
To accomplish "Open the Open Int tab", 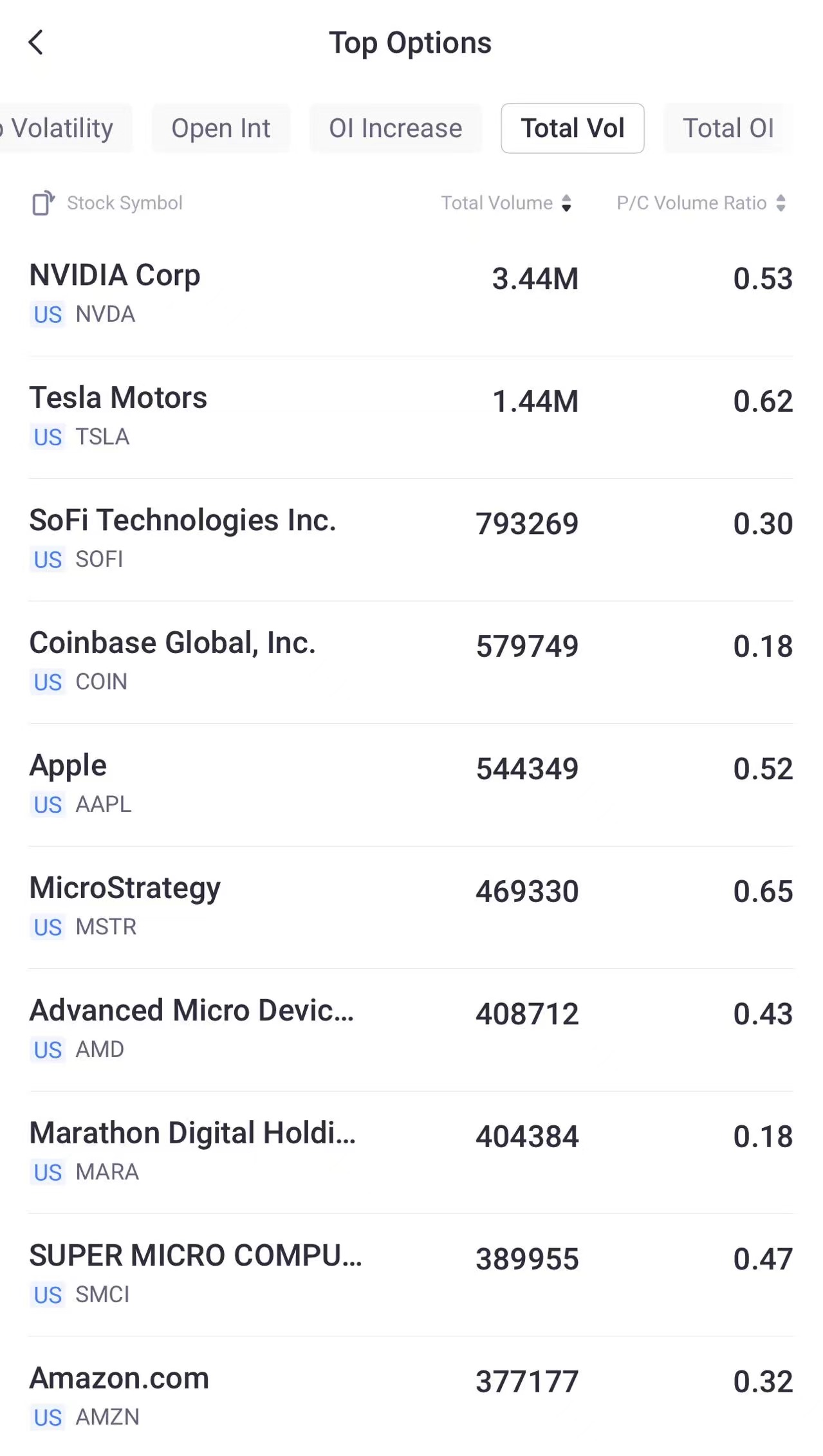I will tap(221, 128).
